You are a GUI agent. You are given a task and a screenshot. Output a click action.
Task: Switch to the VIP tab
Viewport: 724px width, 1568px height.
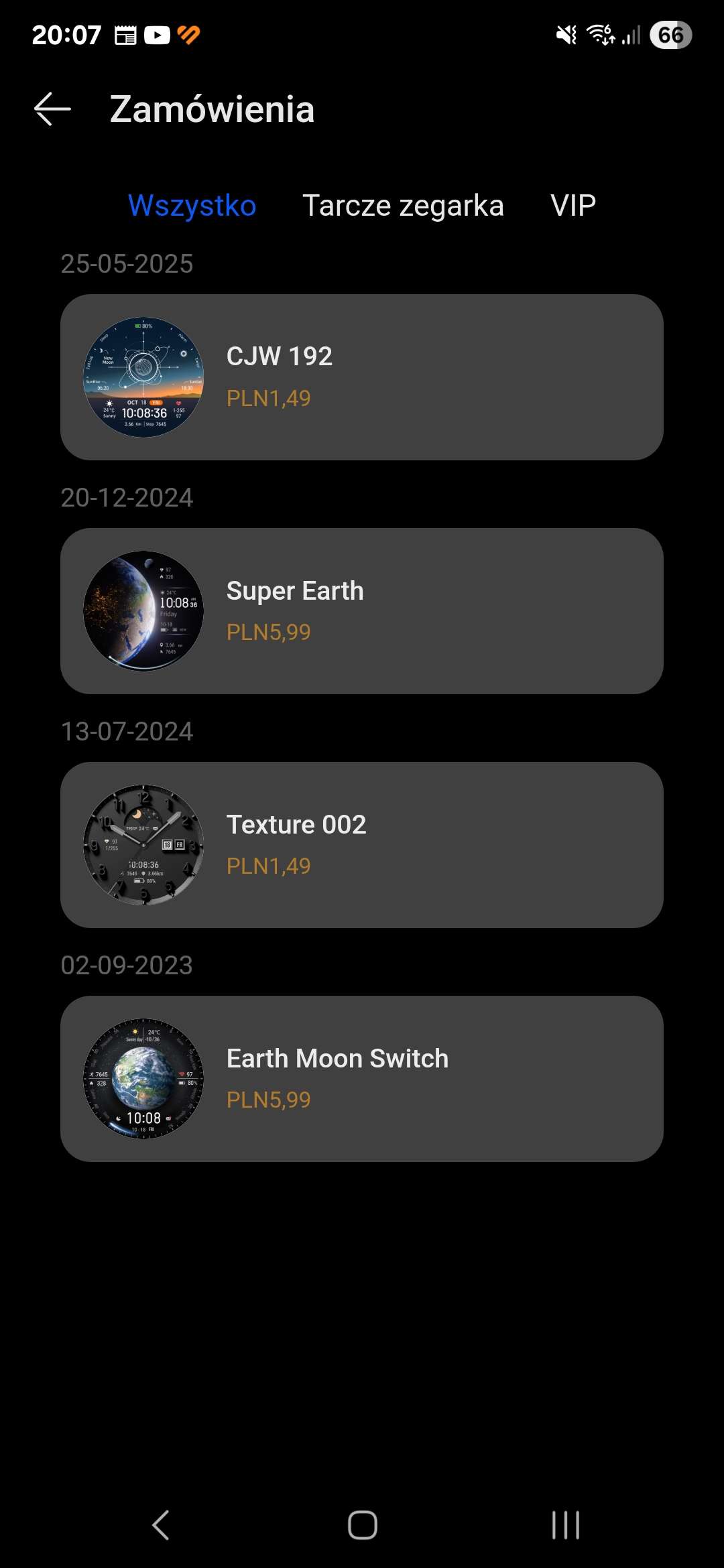pos(572,205)
